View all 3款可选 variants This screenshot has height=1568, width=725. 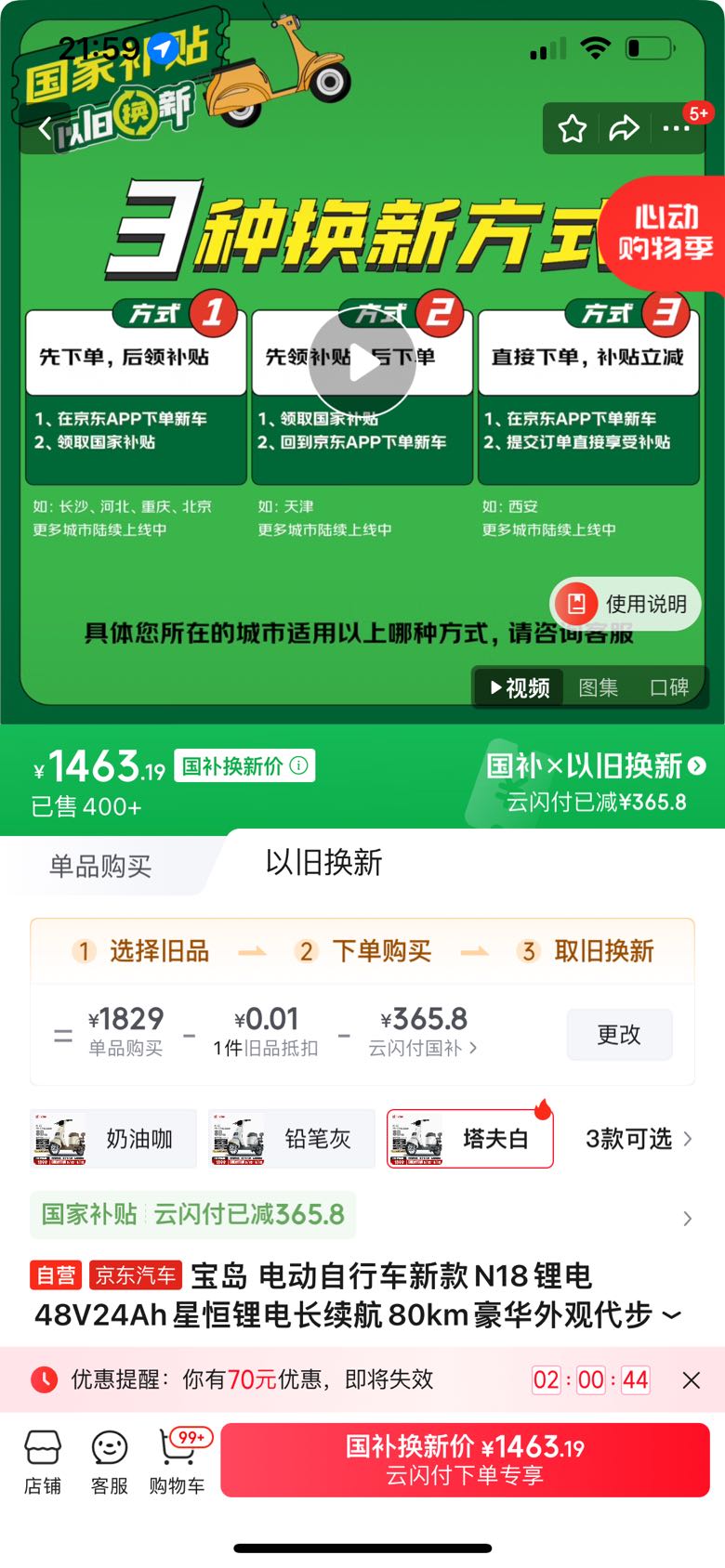click(639, 1139)
